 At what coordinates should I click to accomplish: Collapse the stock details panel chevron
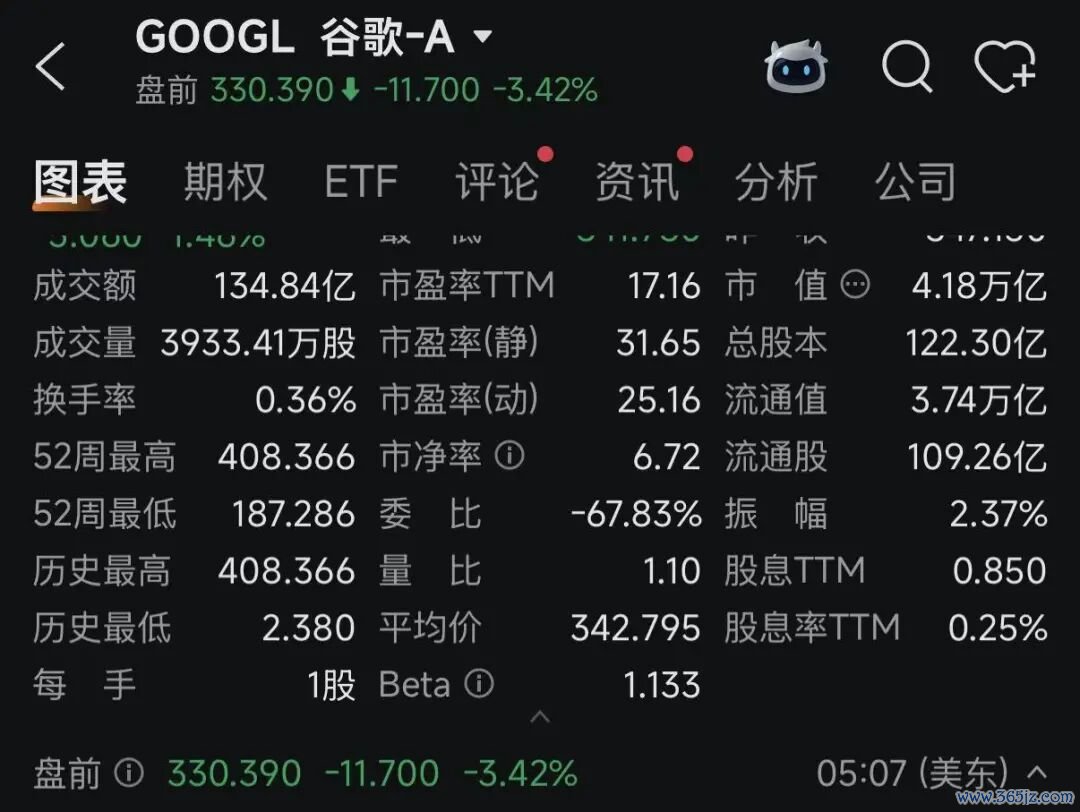(x=540, y=718)
